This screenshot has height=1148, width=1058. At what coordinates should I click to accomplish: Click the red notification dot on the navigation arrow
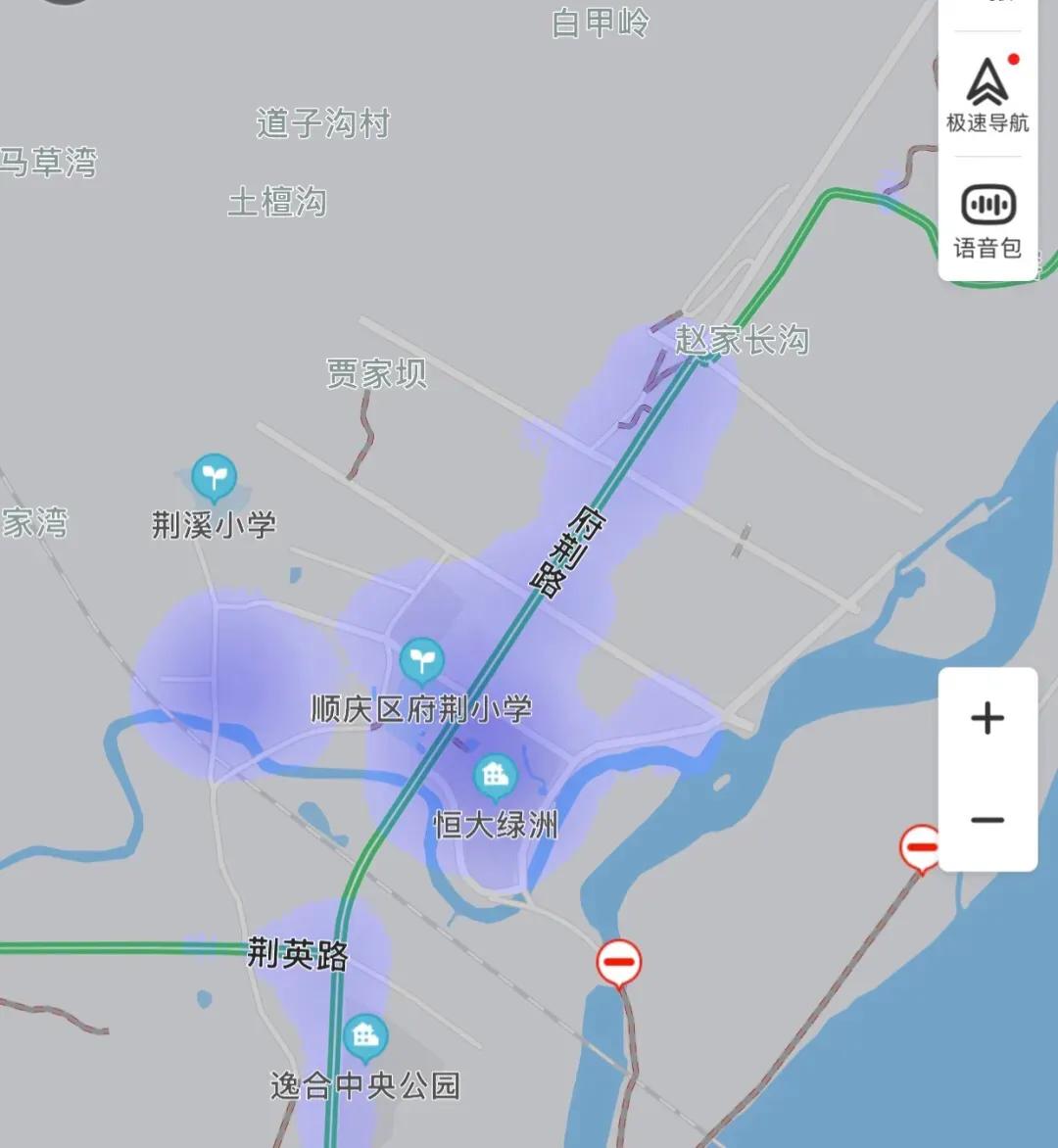pyautogui.click(x=1011, y=61)
